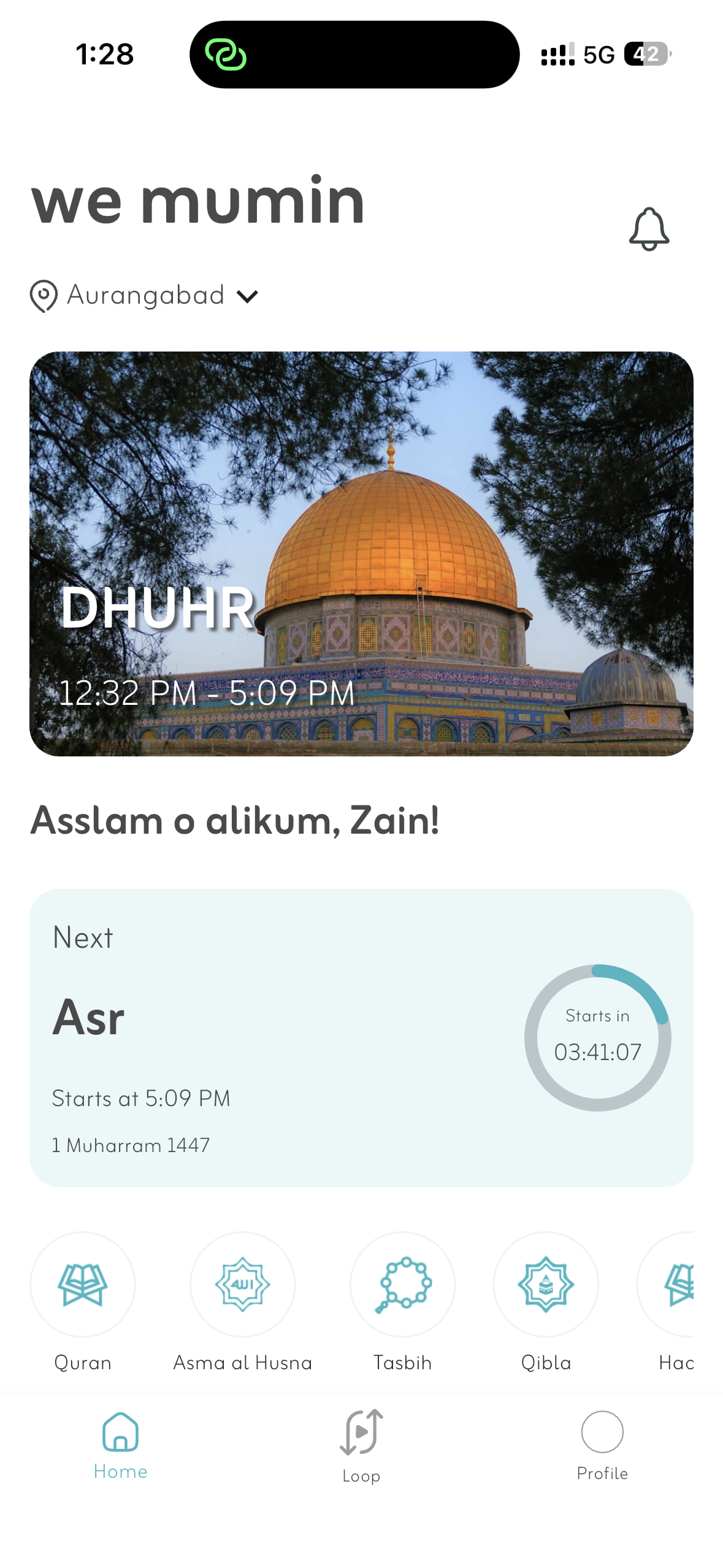
Task: Launch the Tasbih counter
Action: tap(402, 1283)
